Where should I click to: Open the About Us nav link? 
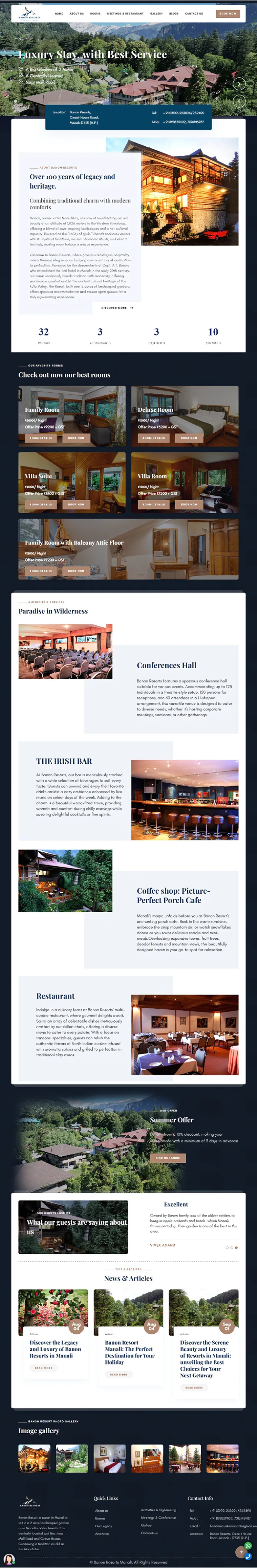click(76, 14)
